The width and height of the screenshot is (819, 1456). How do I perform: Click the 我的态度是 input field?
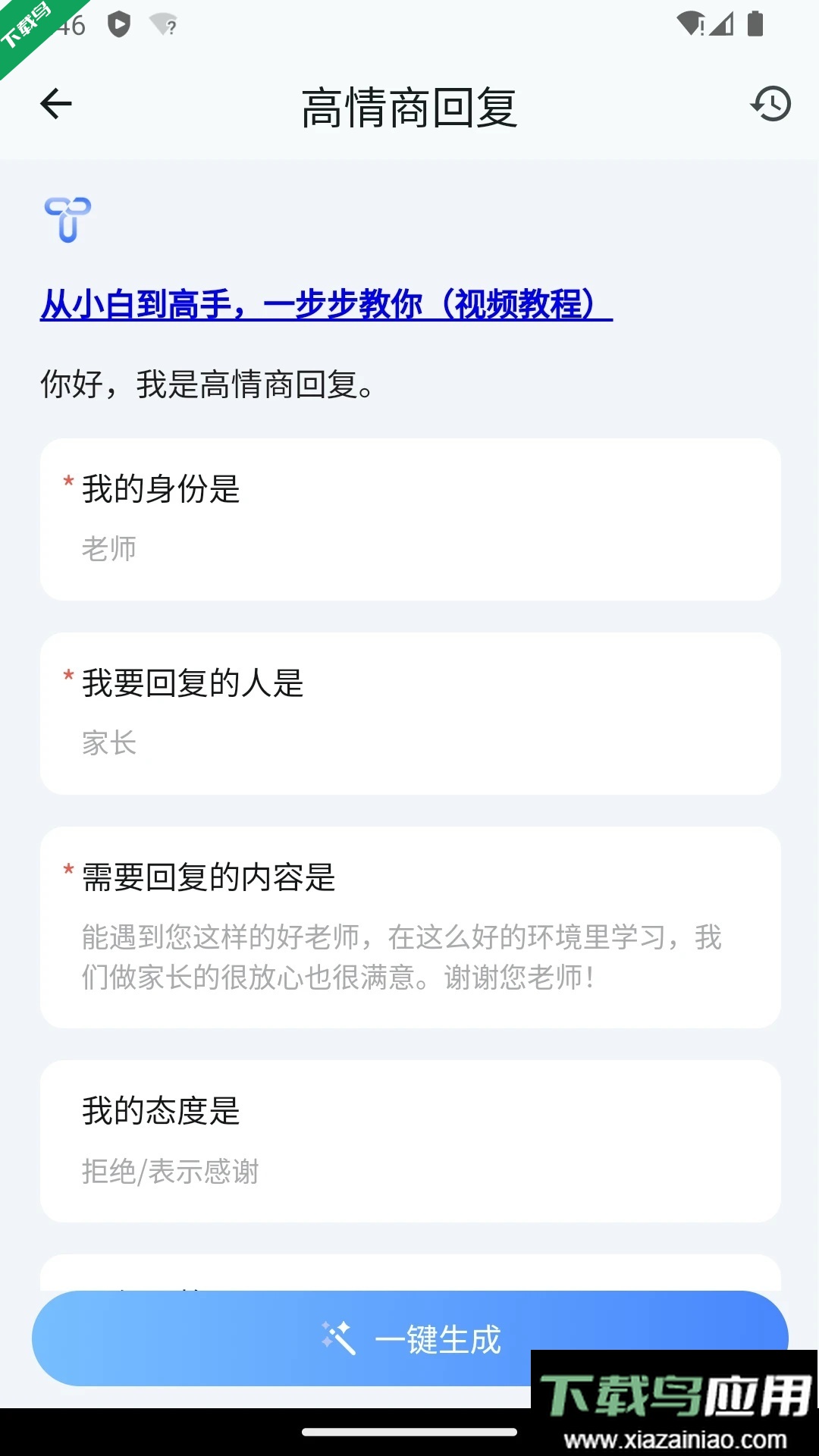409,1137
